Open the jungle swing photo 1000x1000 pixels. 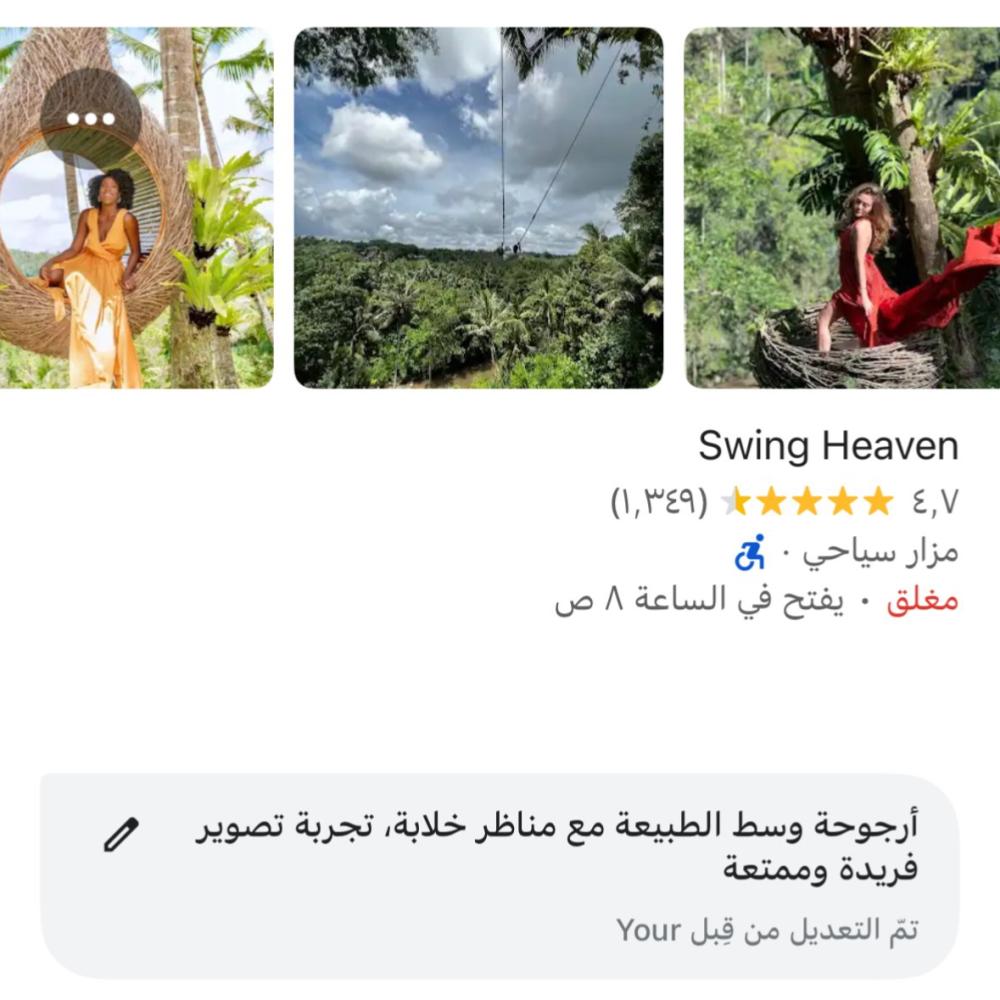click(478, 208)
